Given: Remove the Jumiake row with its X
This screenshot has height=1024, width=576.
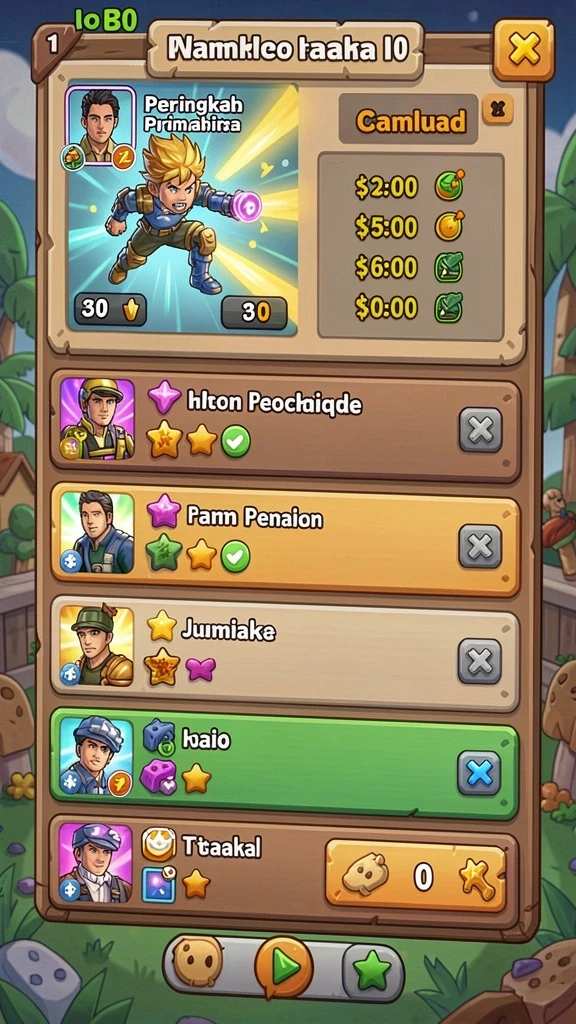Looking at the screenshot, I should [x=481, y=661].
